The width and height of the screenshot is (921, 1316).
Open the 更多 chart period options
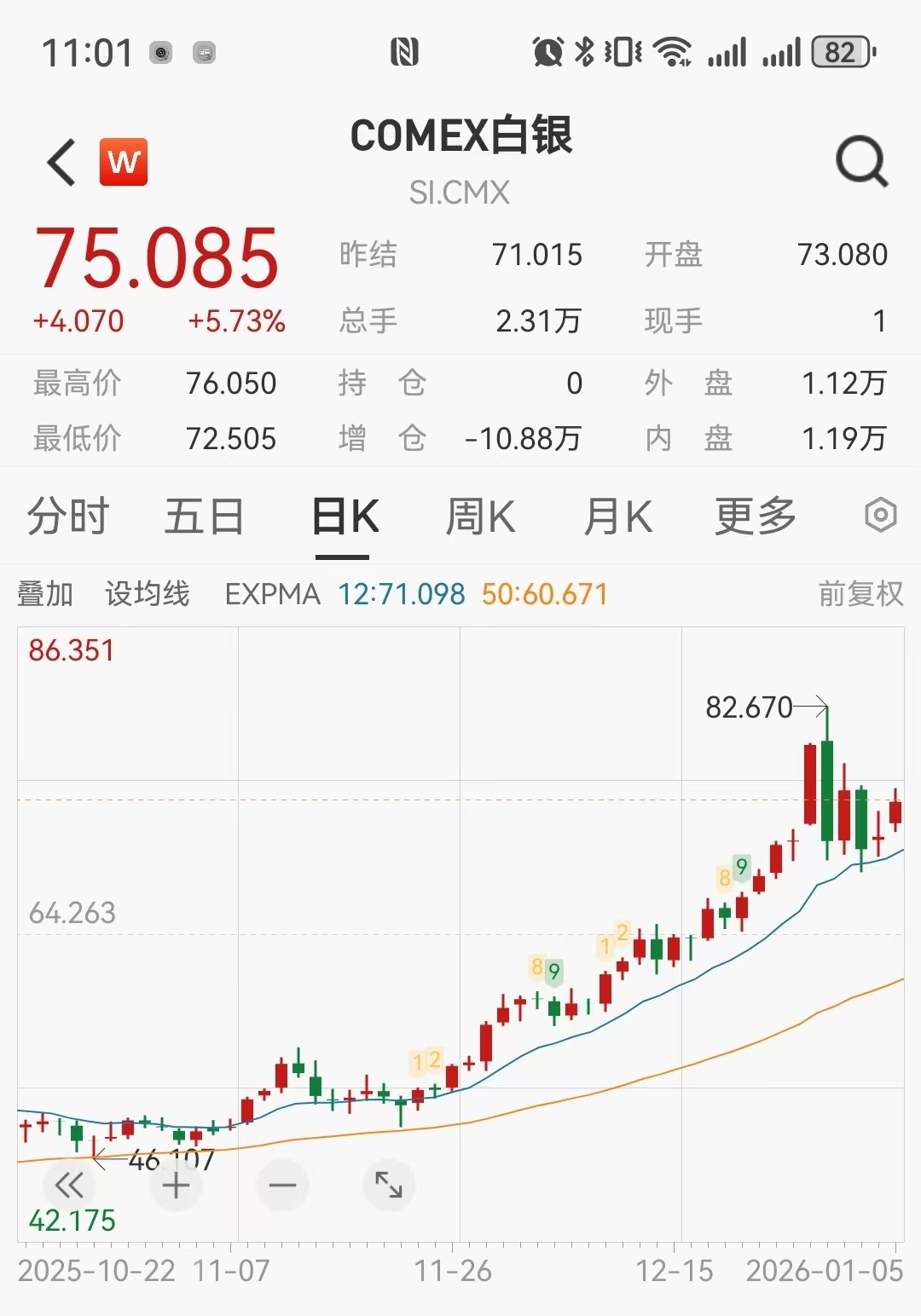coord(755,517)
